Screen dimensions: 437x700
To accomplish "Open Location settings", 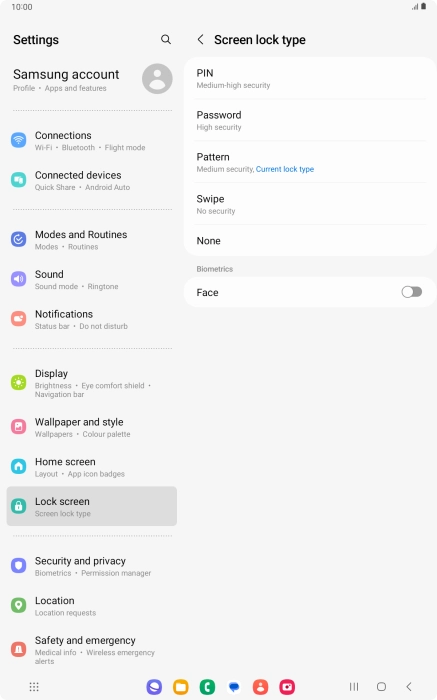I will (x=92, y=606).
